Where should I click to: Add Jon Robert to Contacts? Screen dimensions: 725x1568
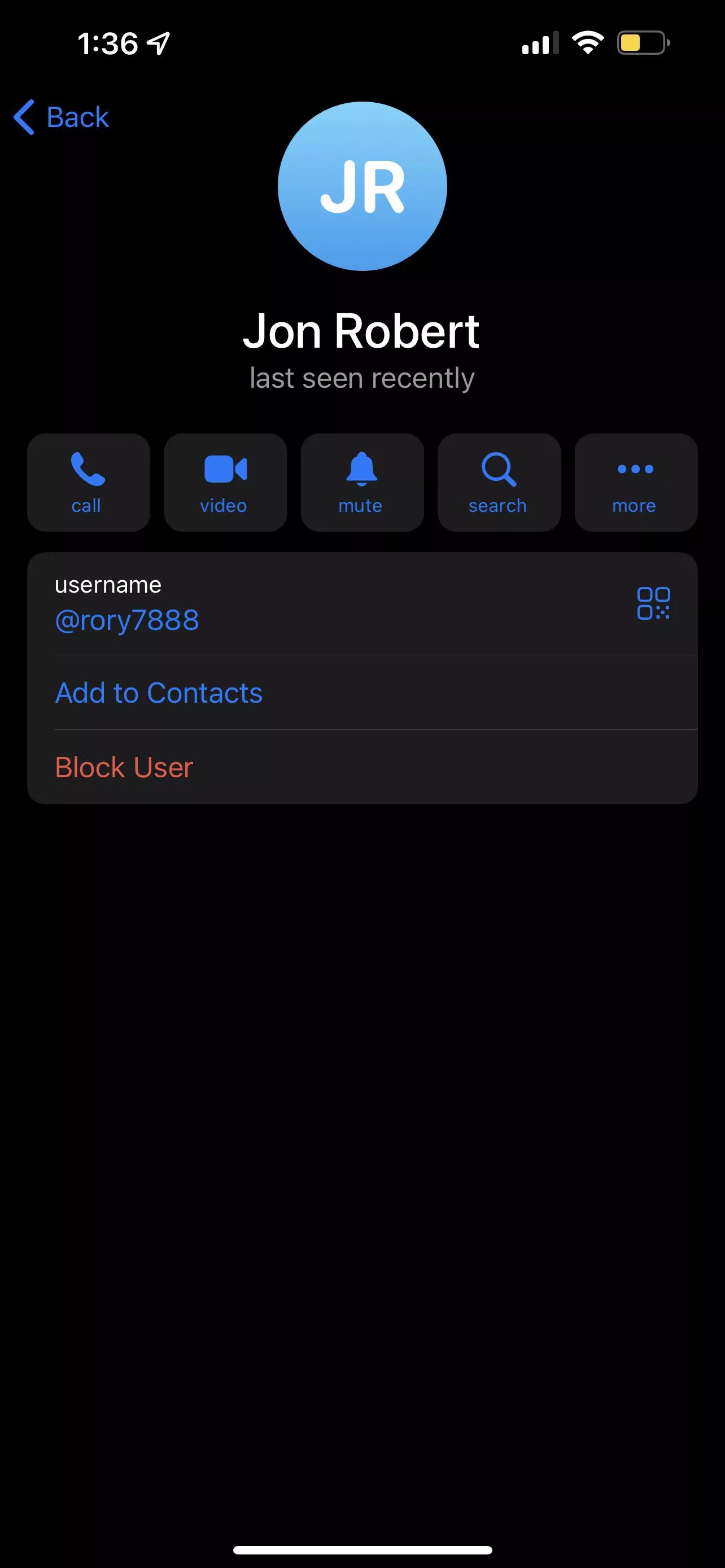pos(159,693)
